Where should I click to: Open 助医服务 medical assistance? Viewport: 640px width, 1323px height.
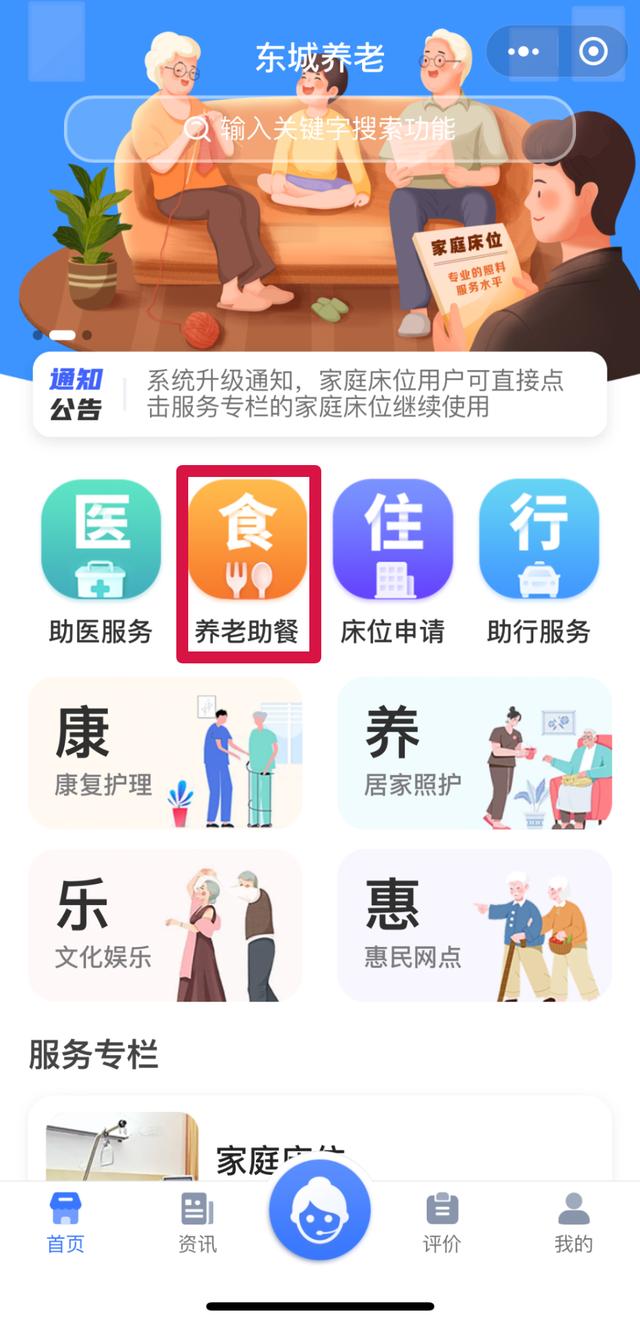click(101, 561)
